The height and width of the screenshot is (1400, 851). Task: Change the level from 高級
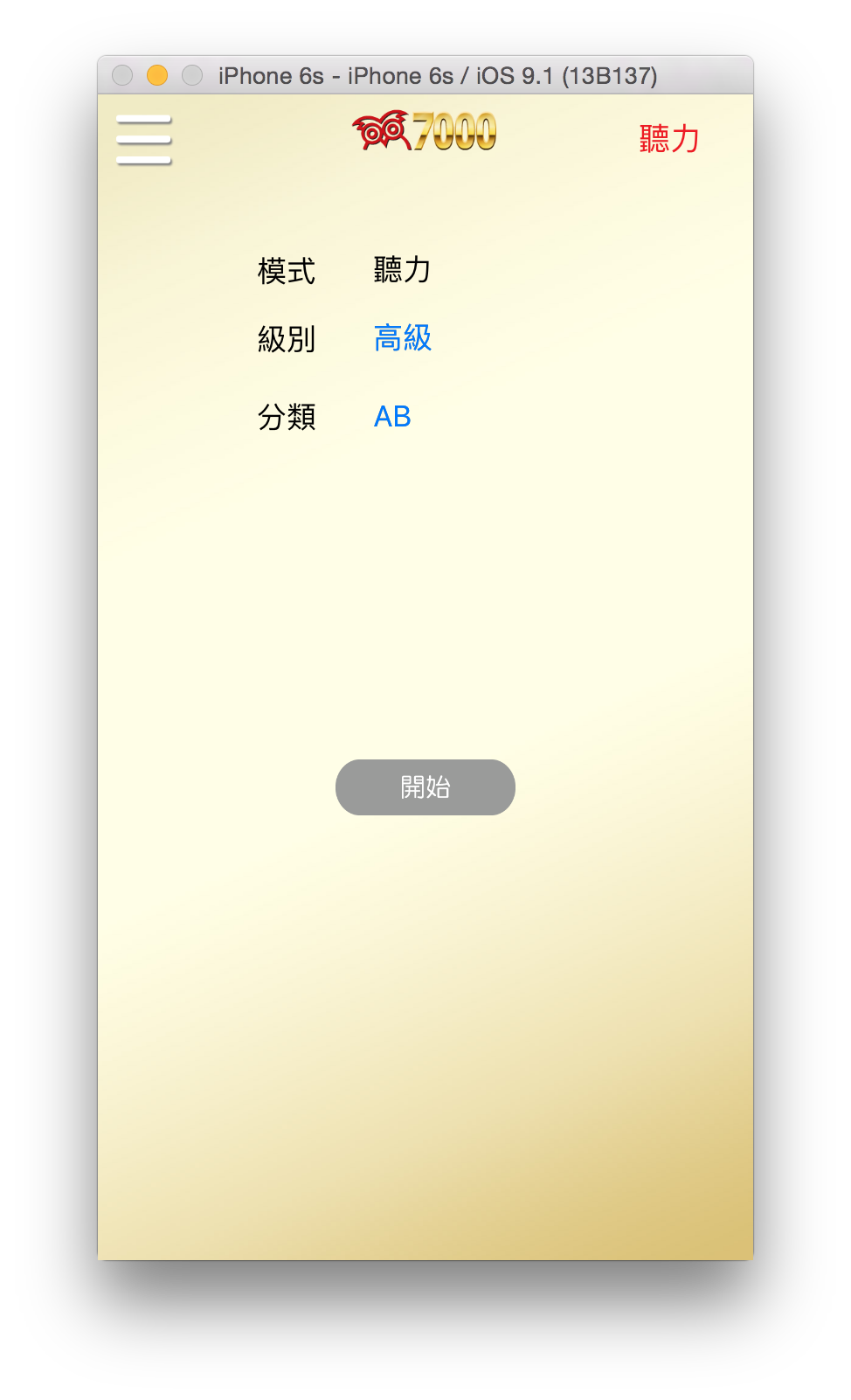tap(403, 338)
